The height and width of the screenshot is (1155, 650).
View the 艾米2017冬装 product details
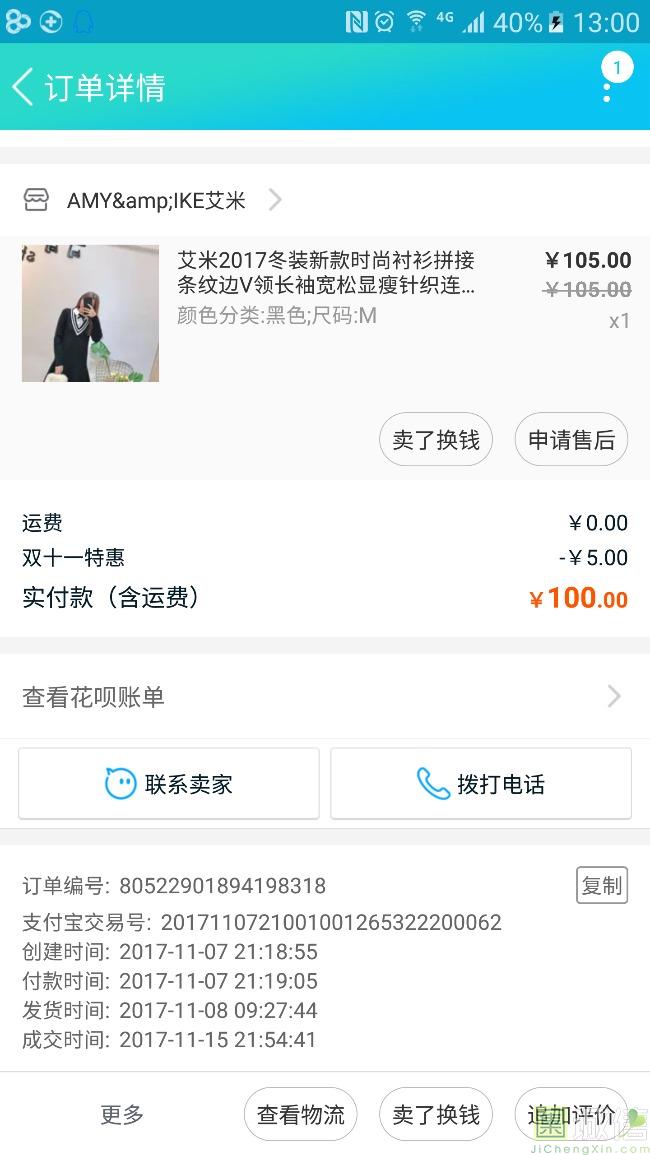326,273
